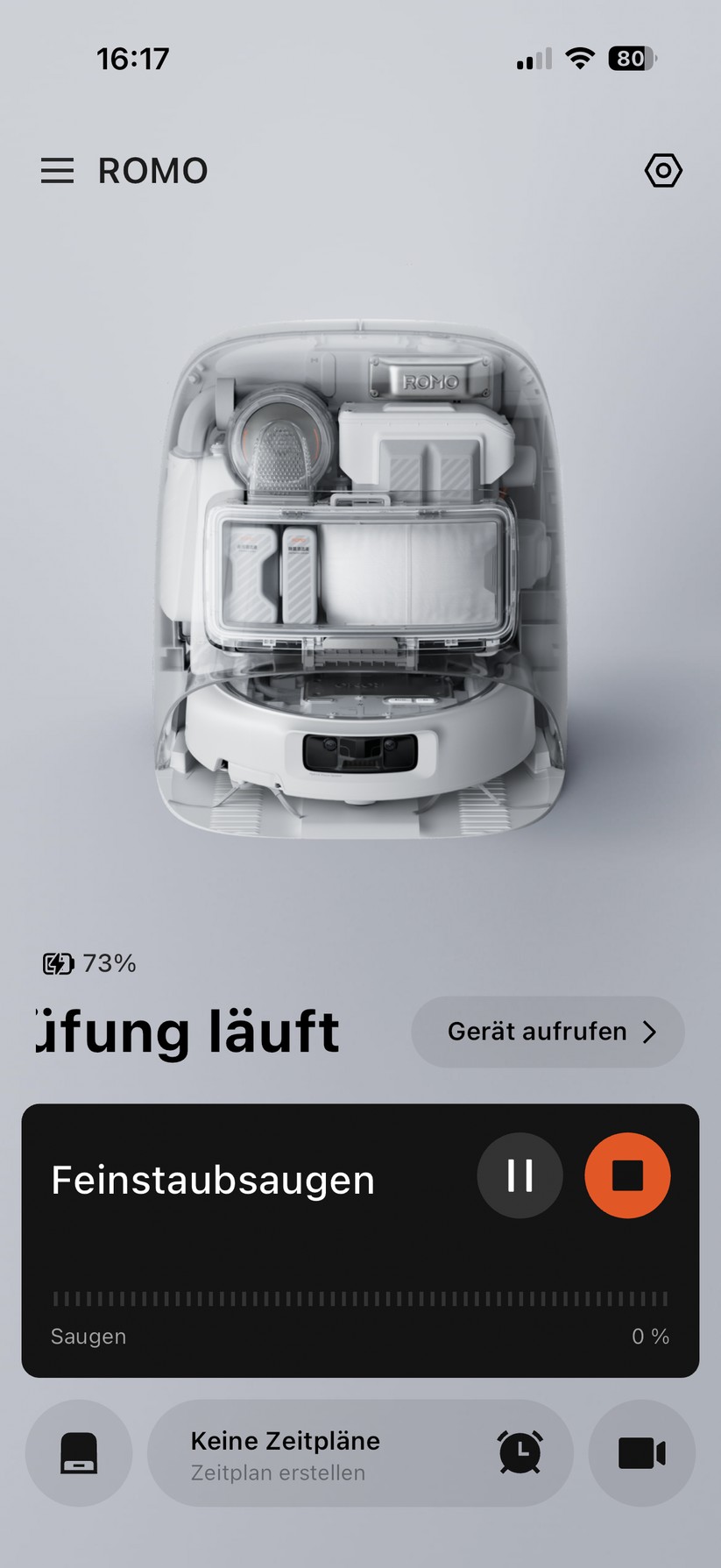Tap the battery charging status icon
The image size is (721, 1568).
(58, 963)
